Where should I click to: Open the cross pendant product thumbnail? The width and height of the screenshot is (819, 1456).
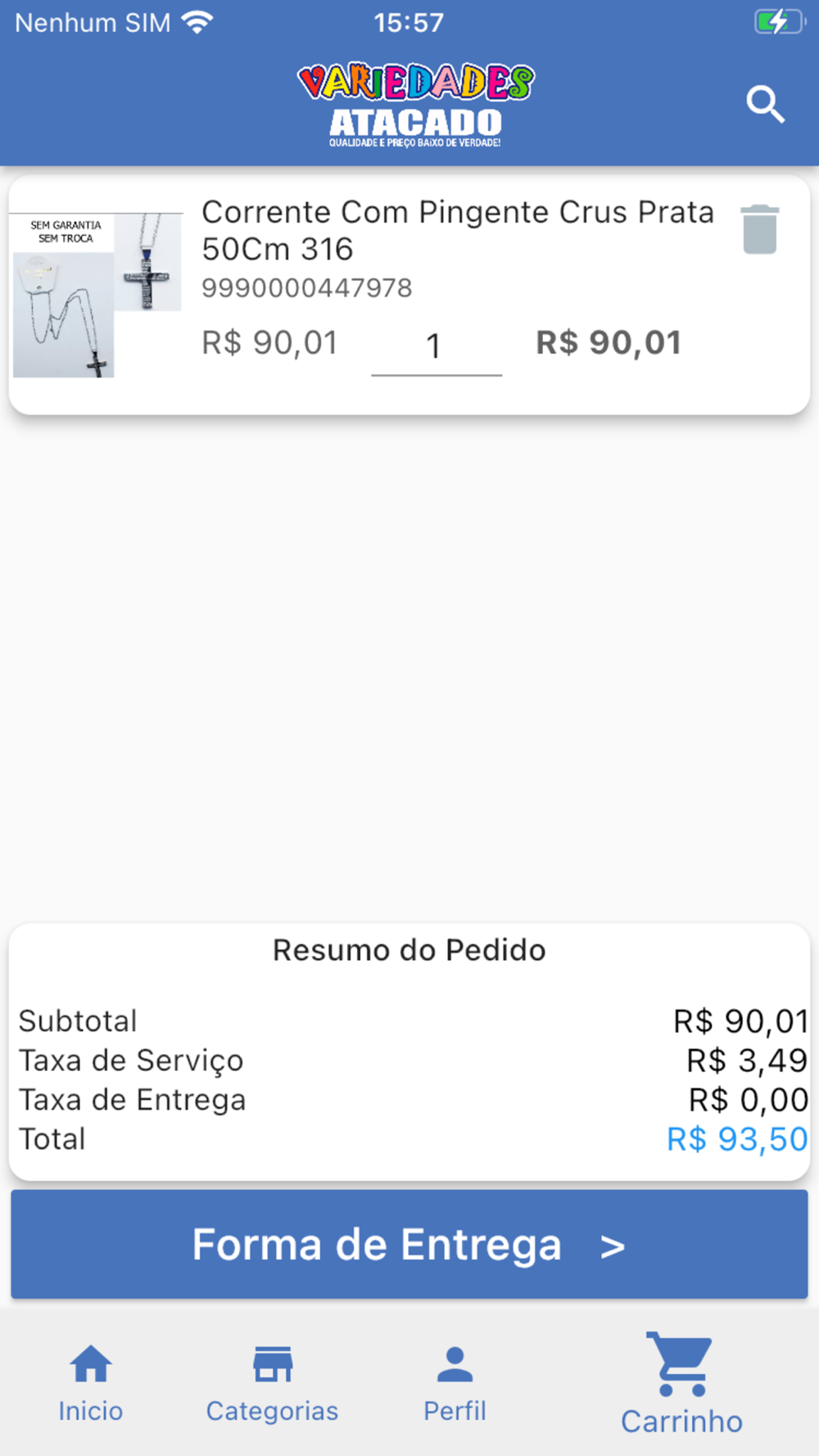[97, 295]
